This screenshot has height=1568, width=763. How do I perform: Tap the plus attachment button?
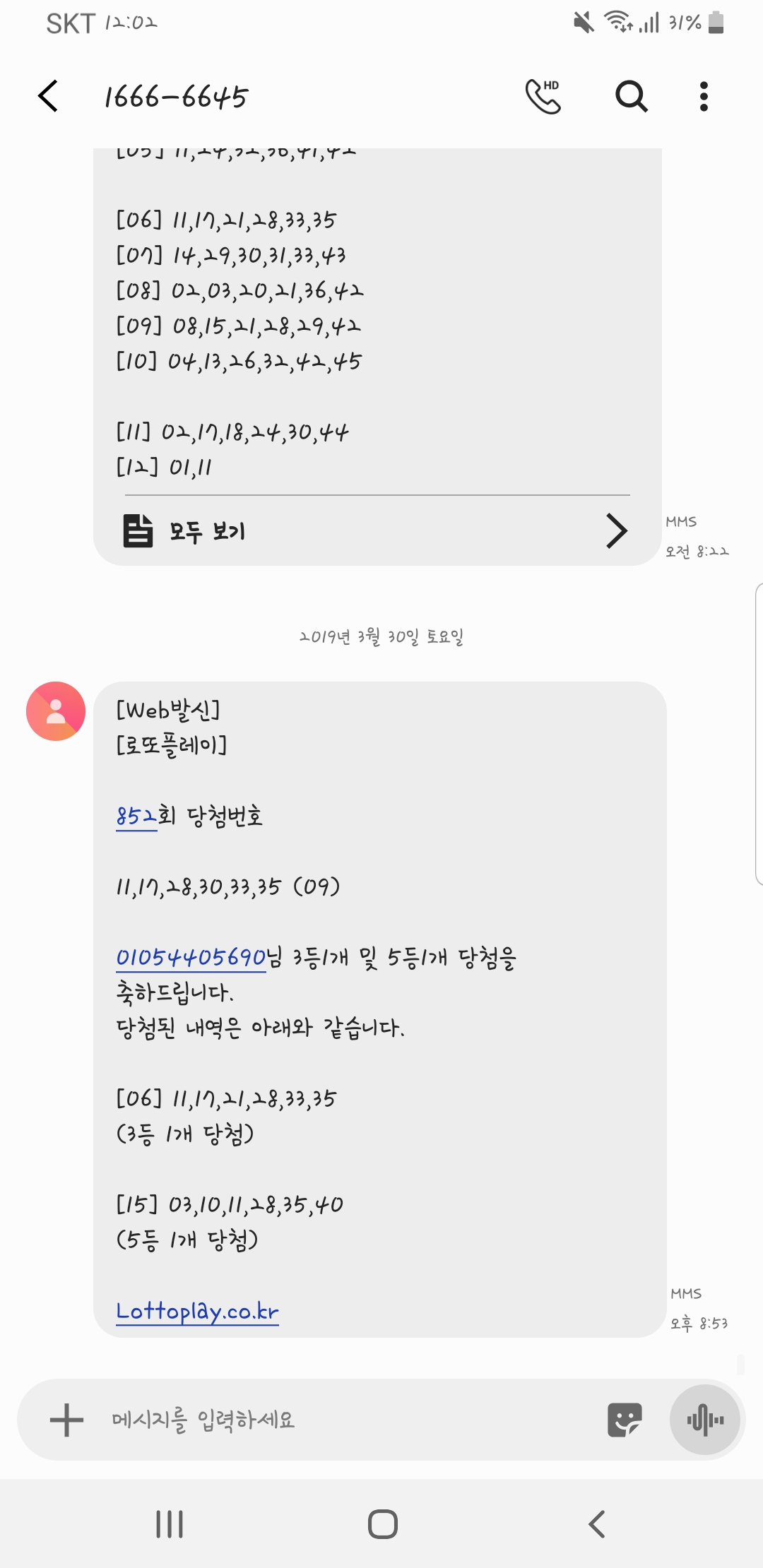(x=67, y=1420)
